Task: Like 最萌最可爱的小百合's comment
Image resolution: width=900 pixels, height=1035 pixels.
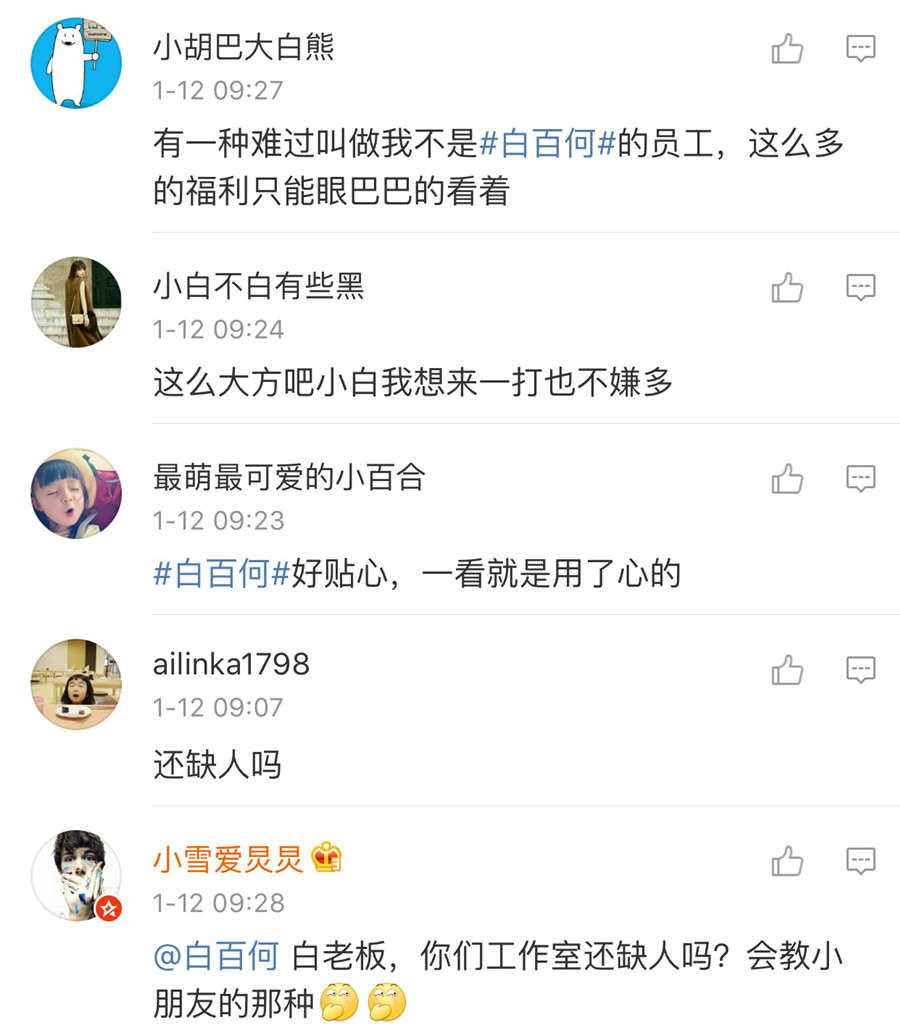Action: [788, 480]
